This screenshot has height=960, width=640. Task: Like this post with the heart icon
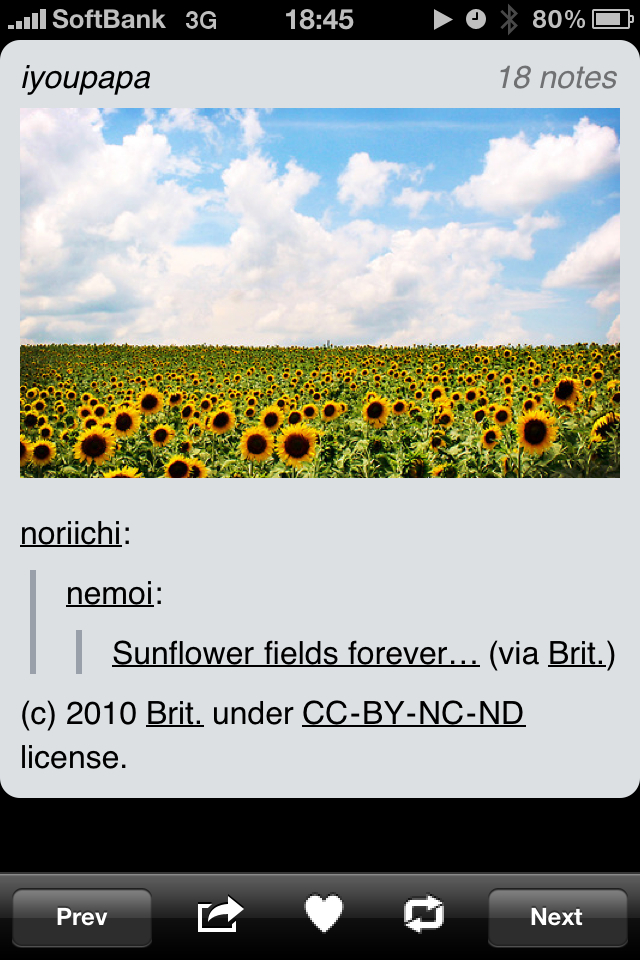324,914
